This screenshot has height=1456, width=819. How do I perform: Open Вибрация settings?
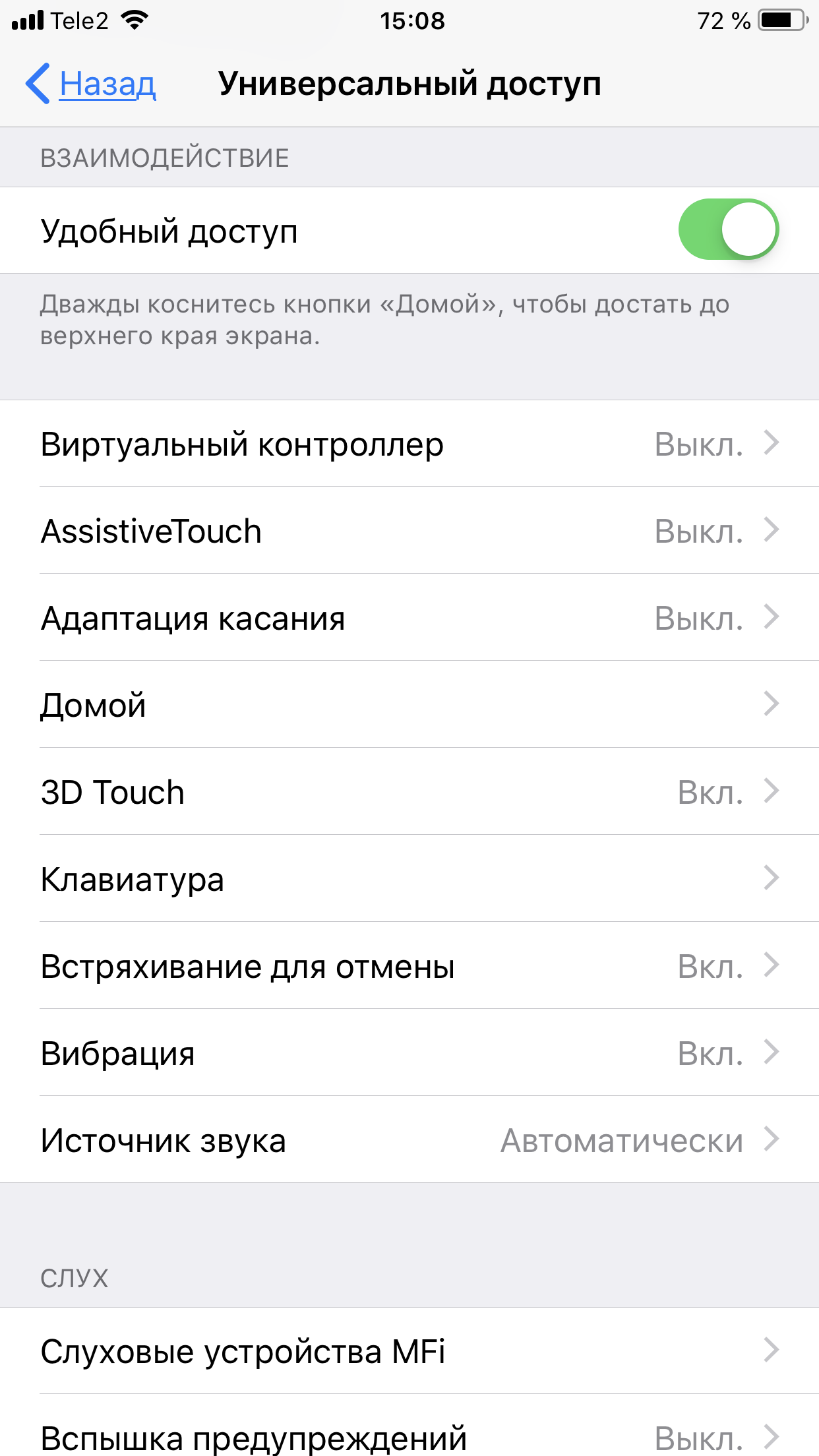pyautogui.click(x=409, y=1053)
